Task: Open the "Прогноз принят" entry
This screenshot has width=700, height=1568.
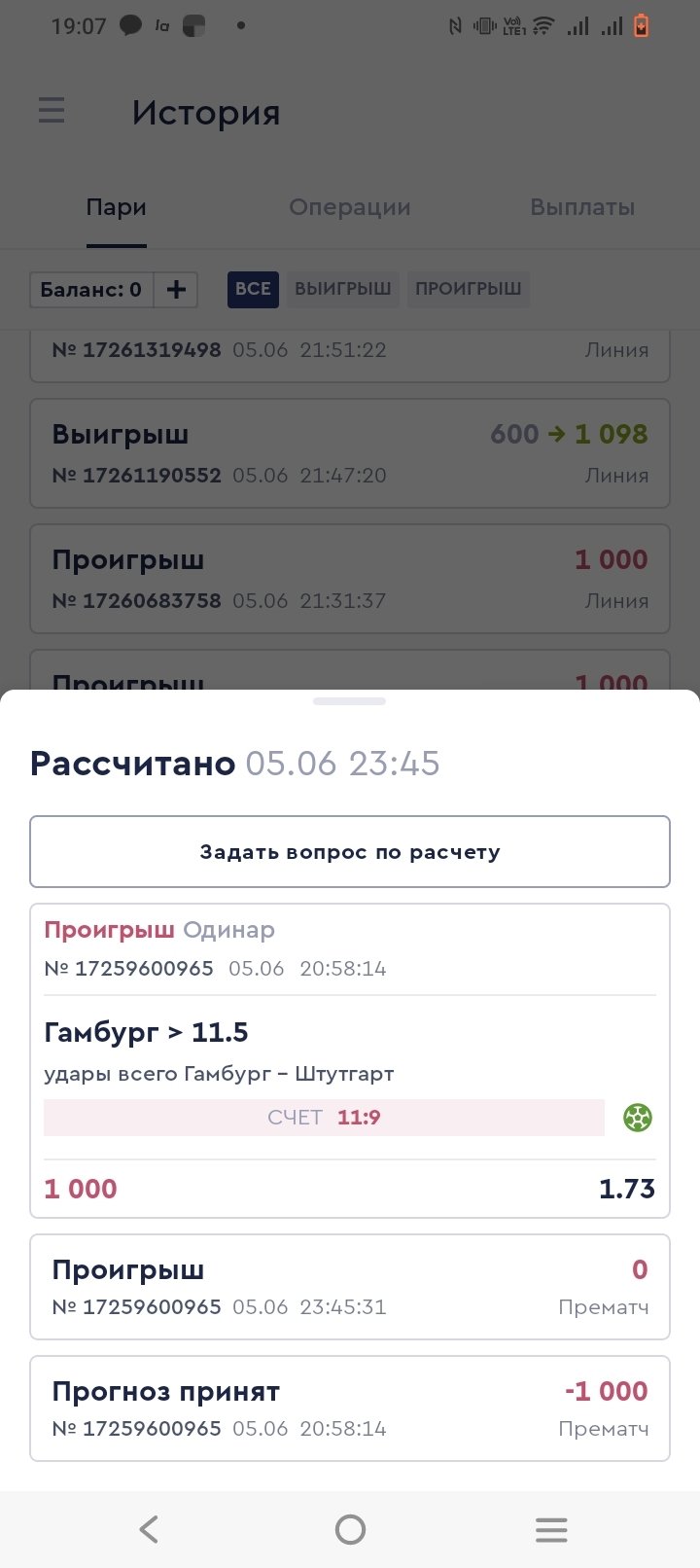Action: point(350,1408)
